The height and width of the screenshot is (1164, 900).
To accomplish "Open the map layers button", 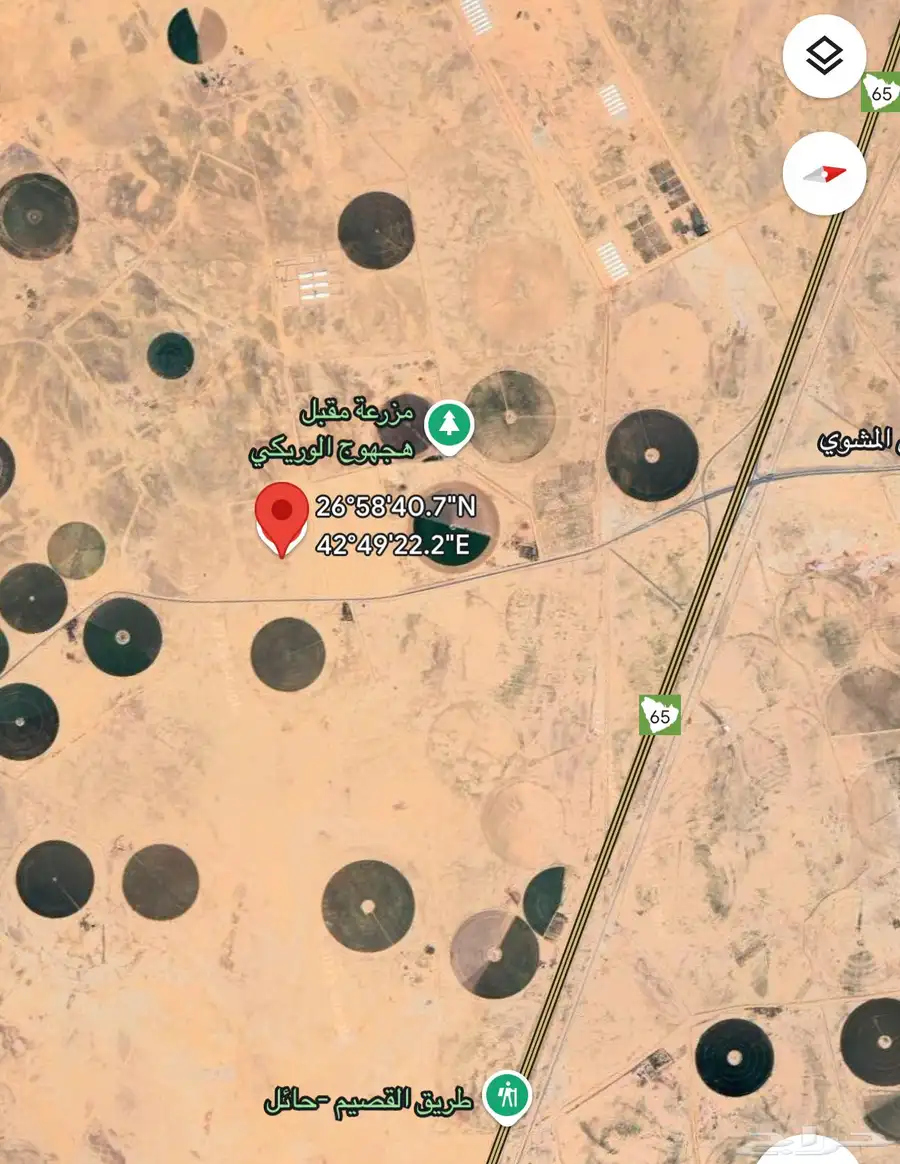I will 824,57.
